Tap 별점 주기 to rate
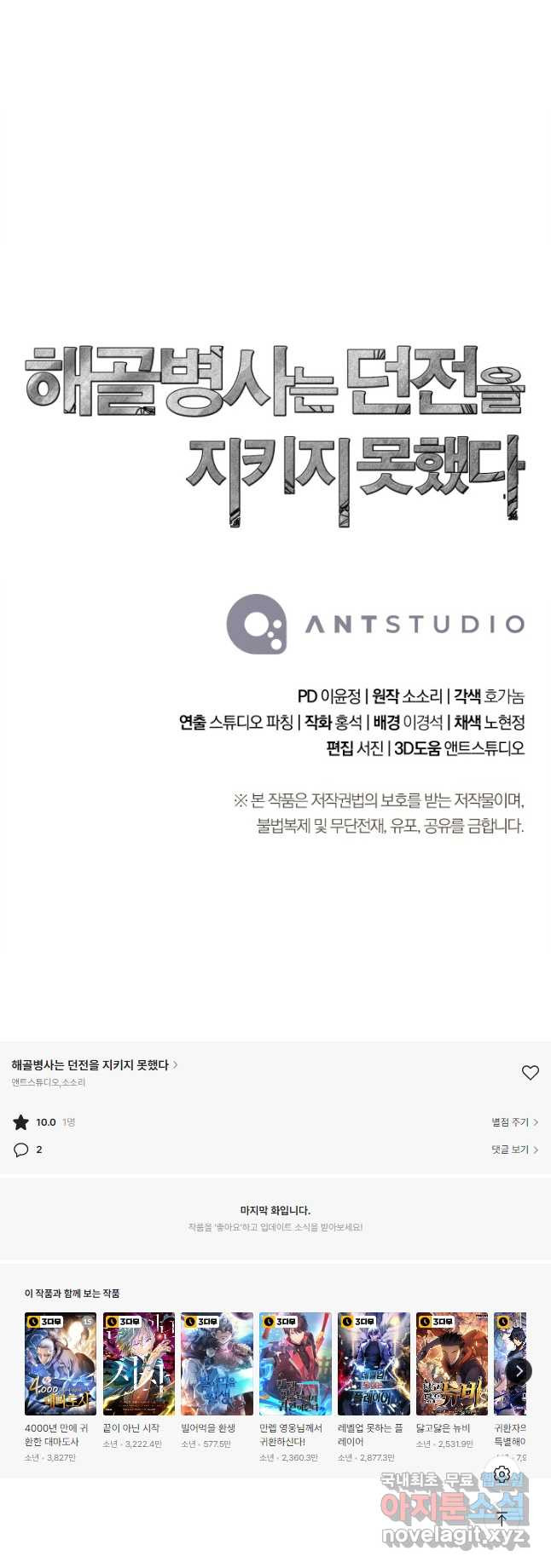The image size is (551, 1568). point(514,1122)
